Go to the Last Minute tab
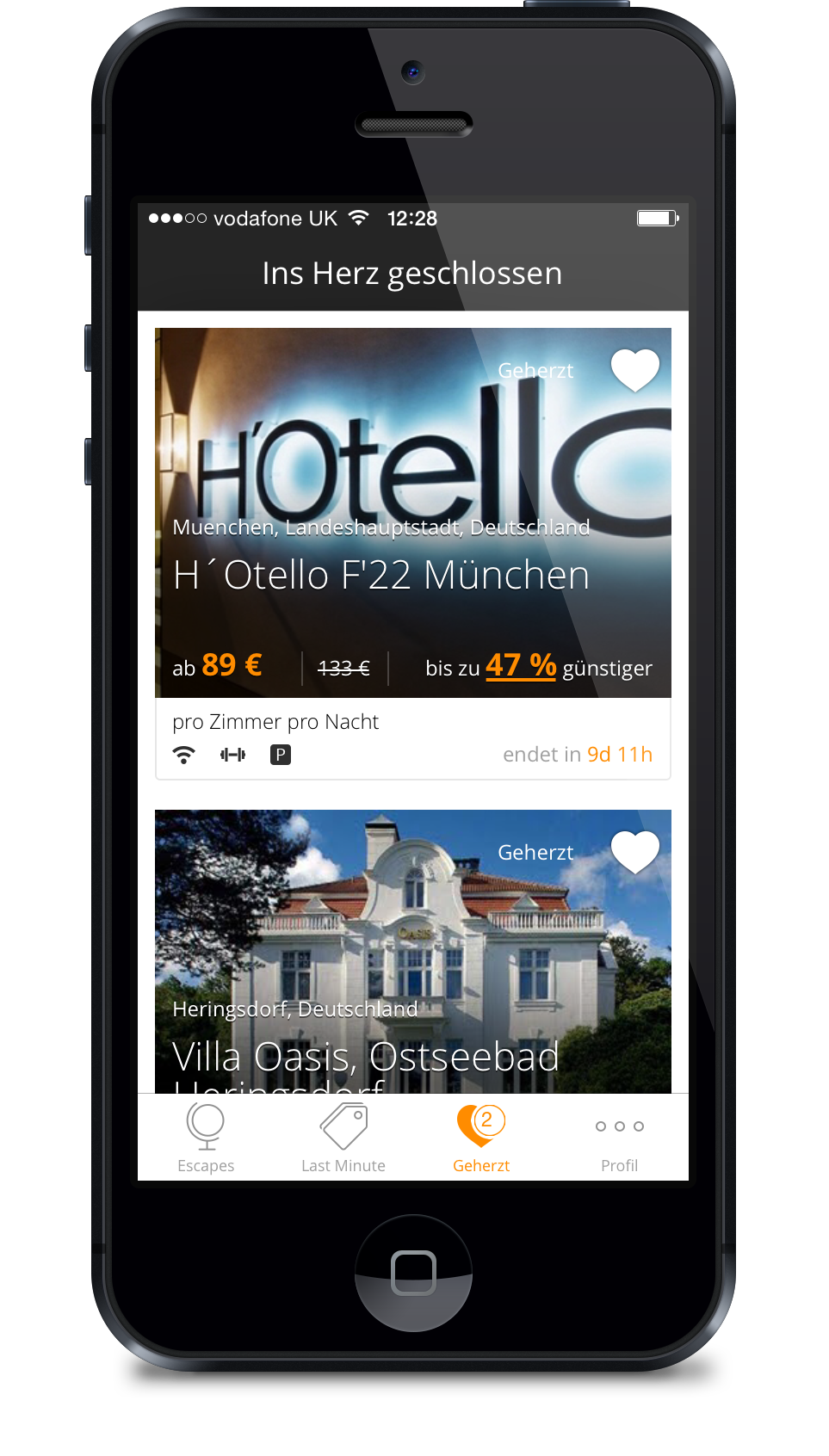 343,1138
